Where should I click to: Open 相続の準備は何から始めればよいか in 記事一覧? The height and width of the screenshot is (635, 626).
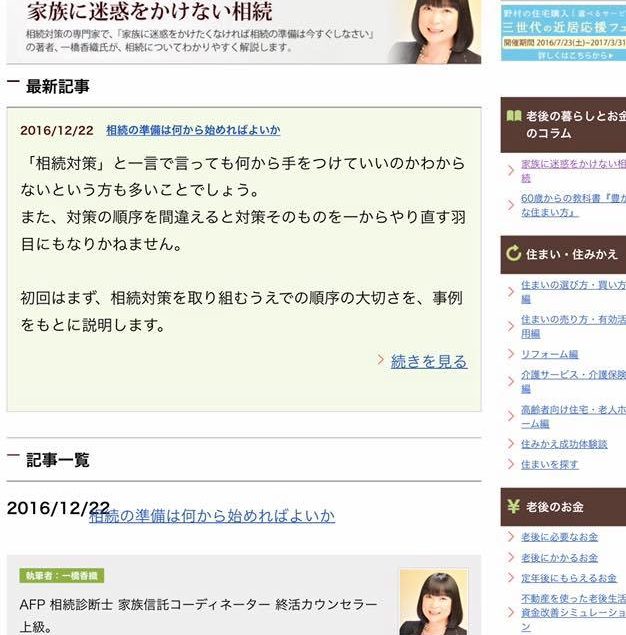coord(212,516)
